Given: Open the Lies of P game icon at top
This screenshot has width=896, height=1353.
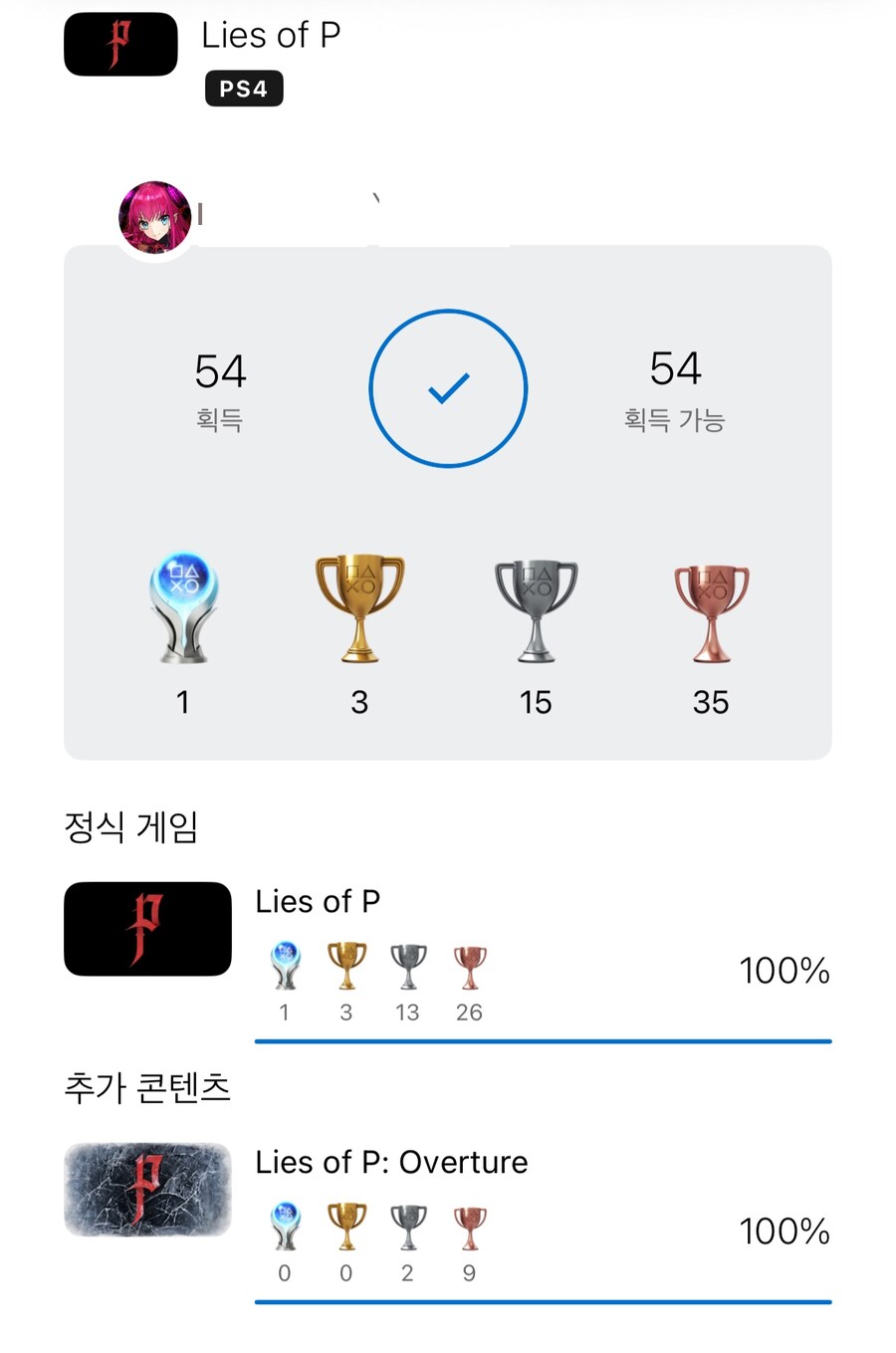Looking at the screenshot, I should click(120, 44).
